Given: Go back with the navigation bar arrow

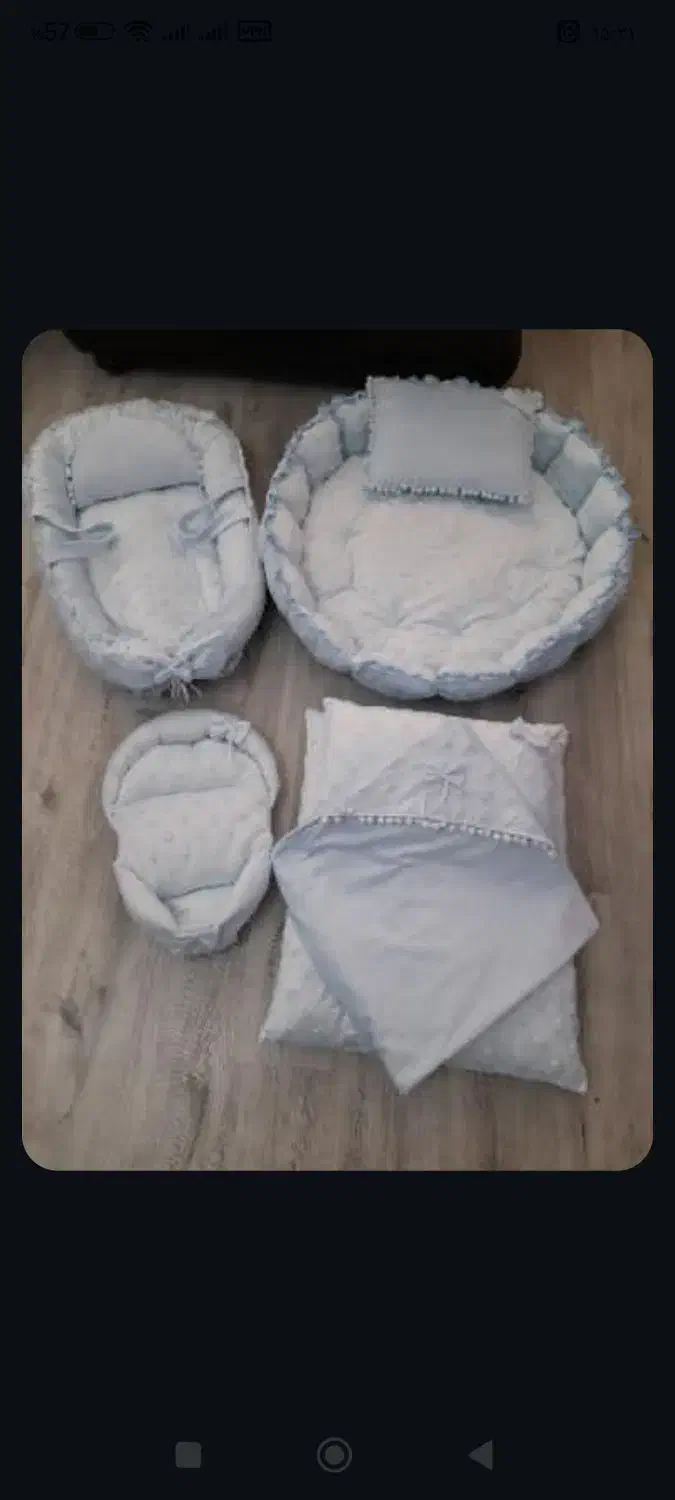Looking at the screenshot, I should 481,1455.
